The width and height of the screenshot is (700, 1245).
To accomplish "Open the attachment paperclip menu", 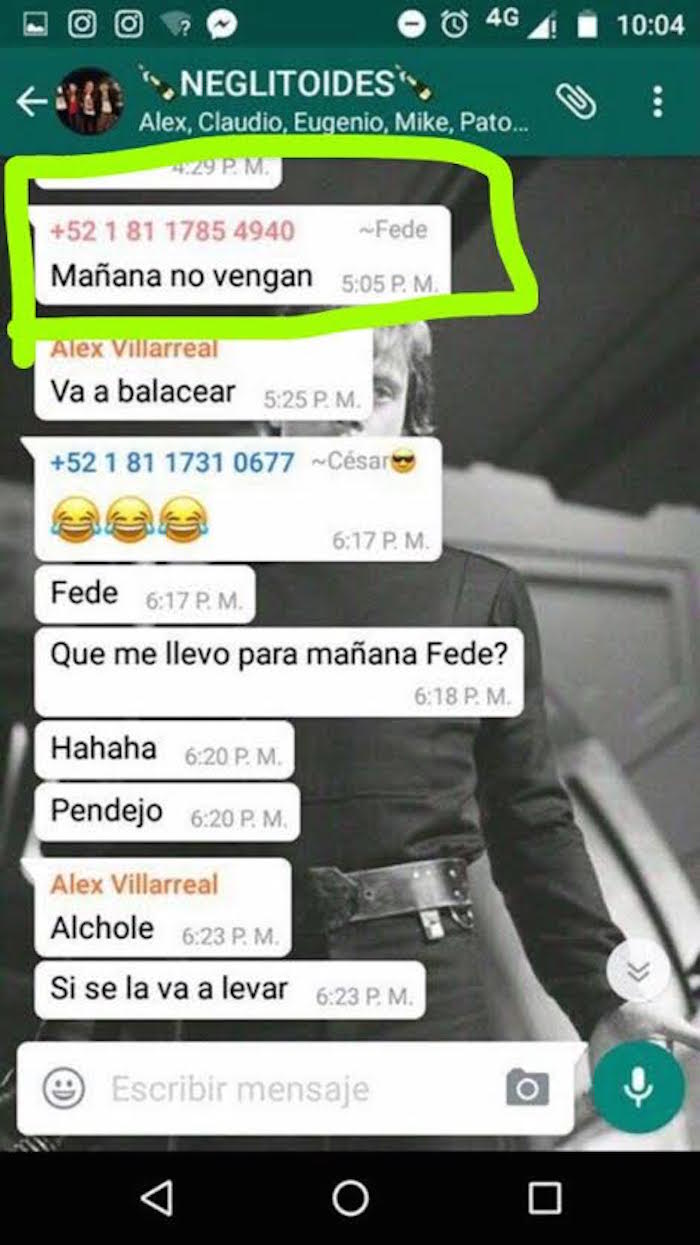I will pyautogui.click(x=576, y=101).
